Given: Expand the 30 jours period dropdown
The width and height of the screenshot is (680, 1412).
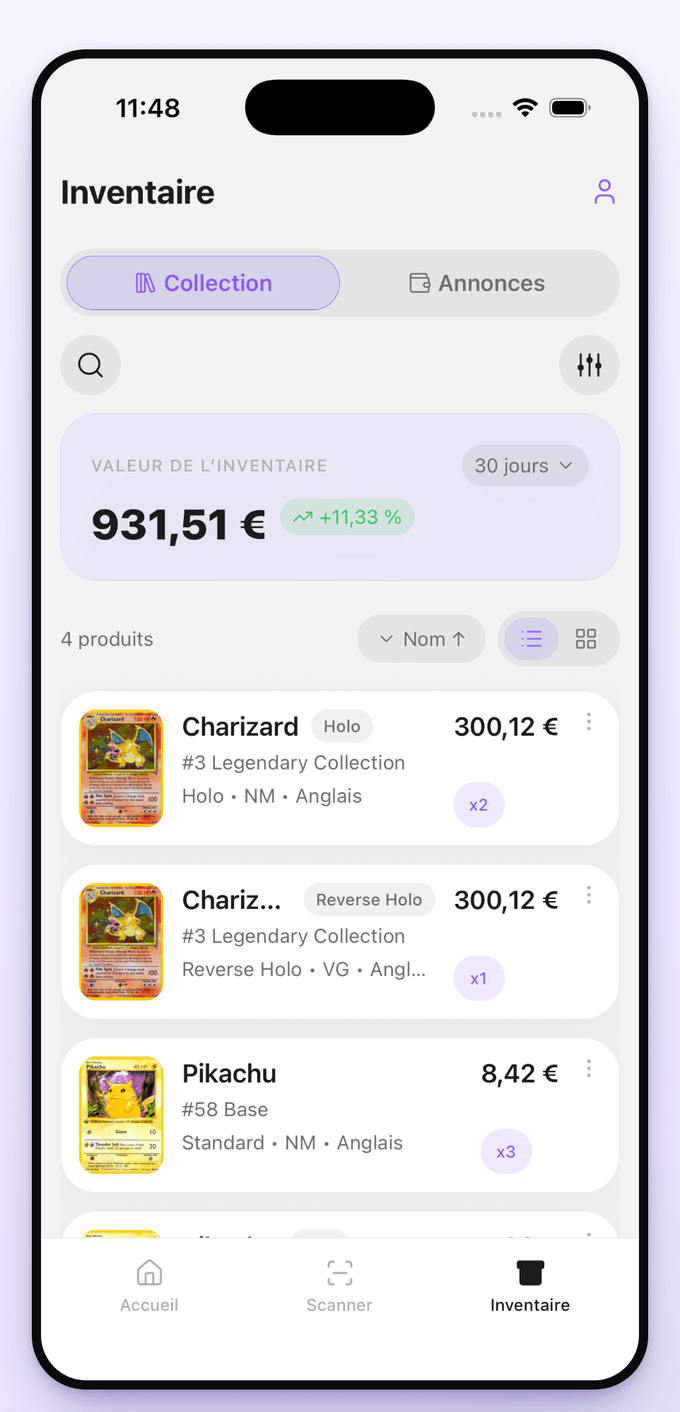Looking at the screenshot, I should (x=525, y=466).
